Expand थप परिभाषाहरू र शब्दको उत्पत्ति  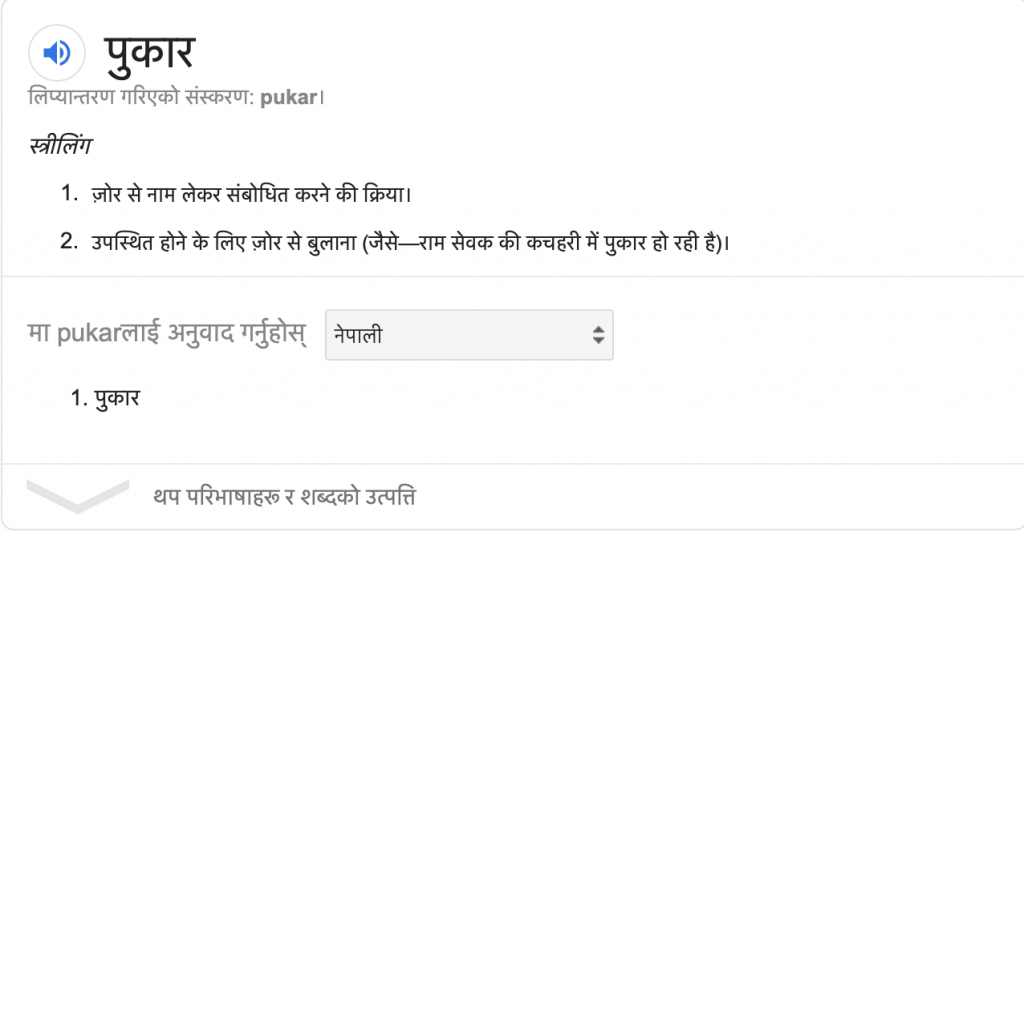point(284,496)
